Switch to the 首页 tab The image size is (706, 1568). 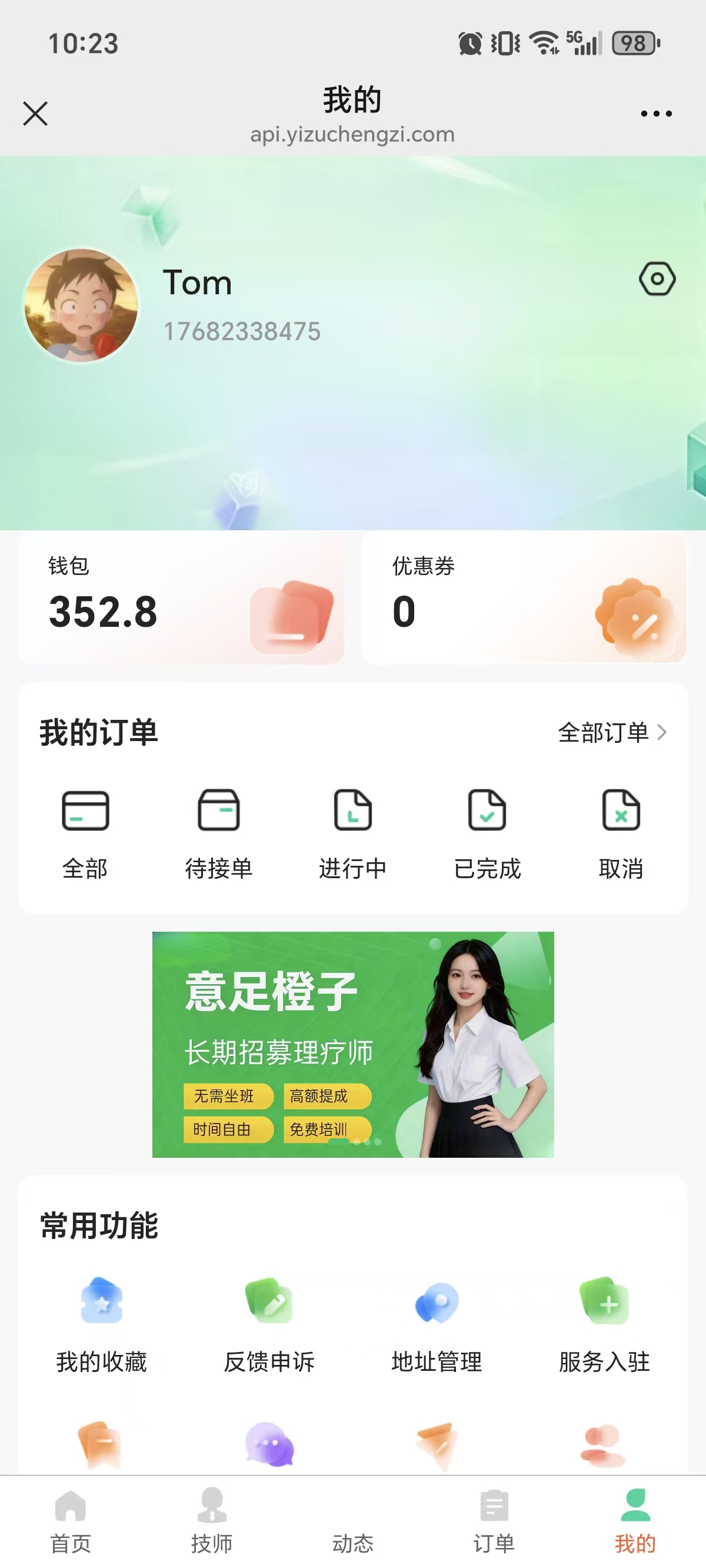[71, 1522]
